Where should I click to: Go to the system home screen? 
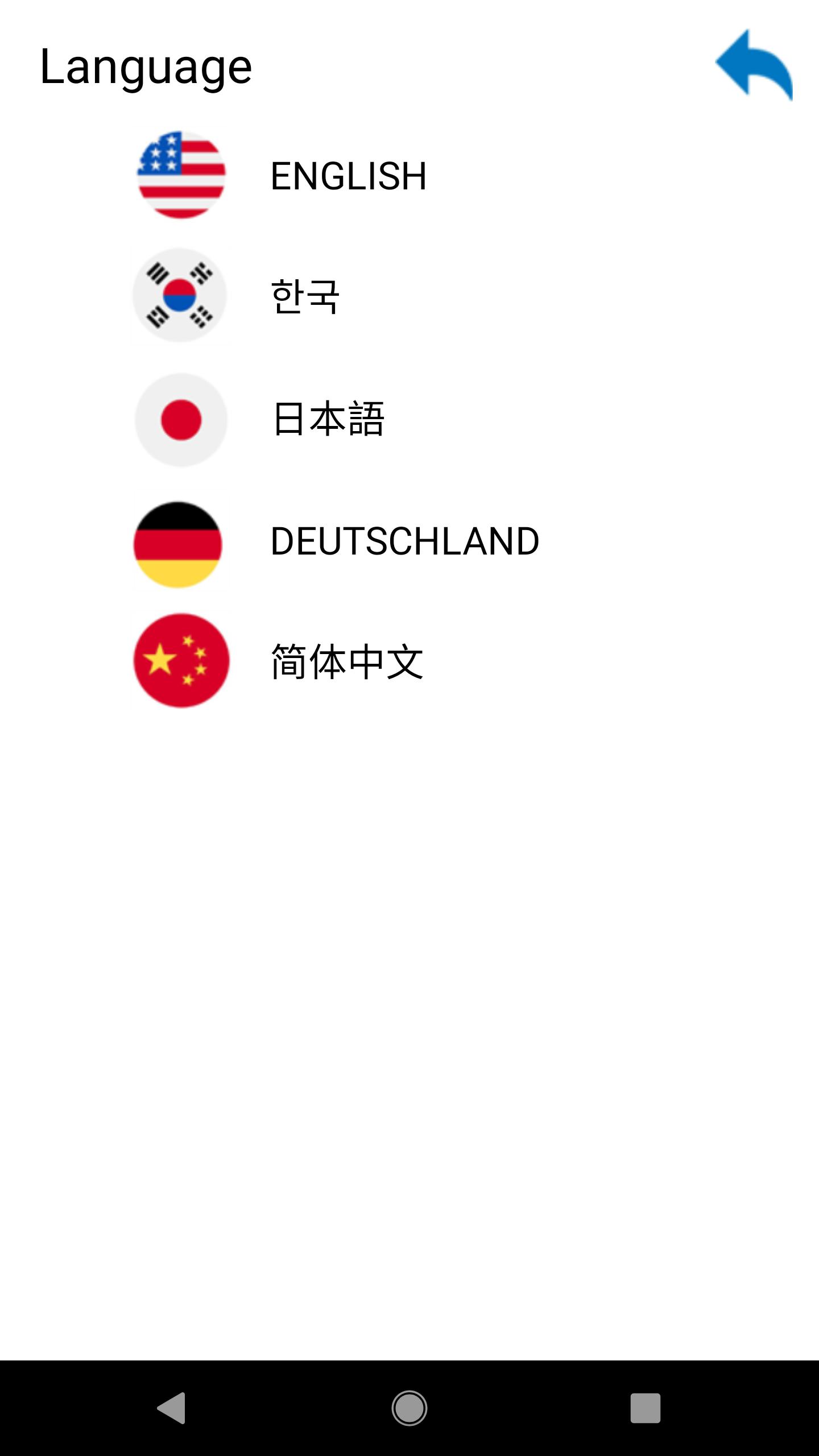point(409,1408)
